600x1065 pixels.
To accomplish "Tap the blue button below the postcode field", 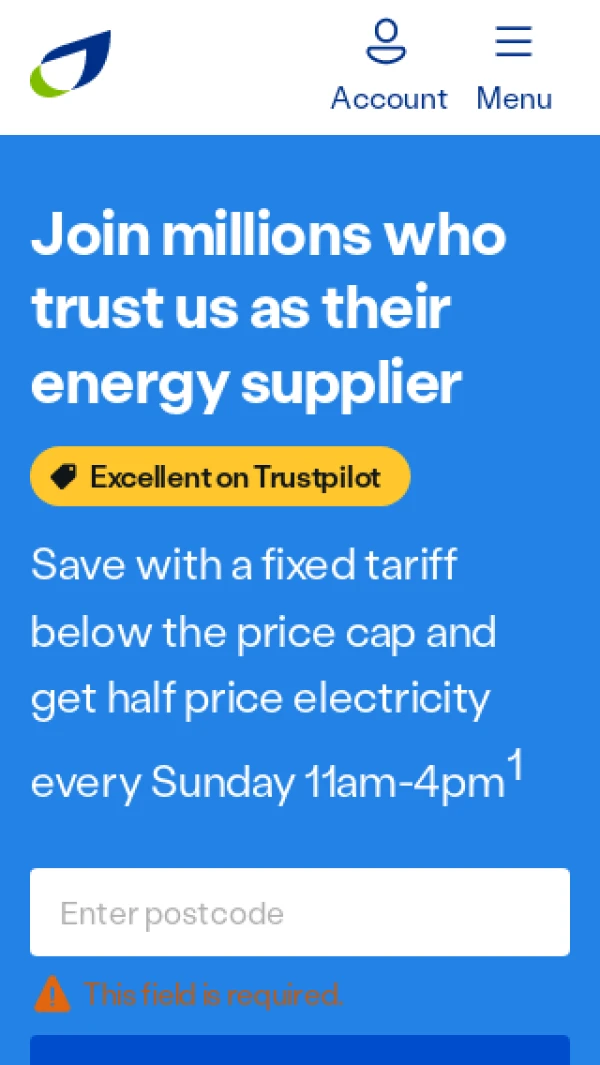I will [300, 1050].
